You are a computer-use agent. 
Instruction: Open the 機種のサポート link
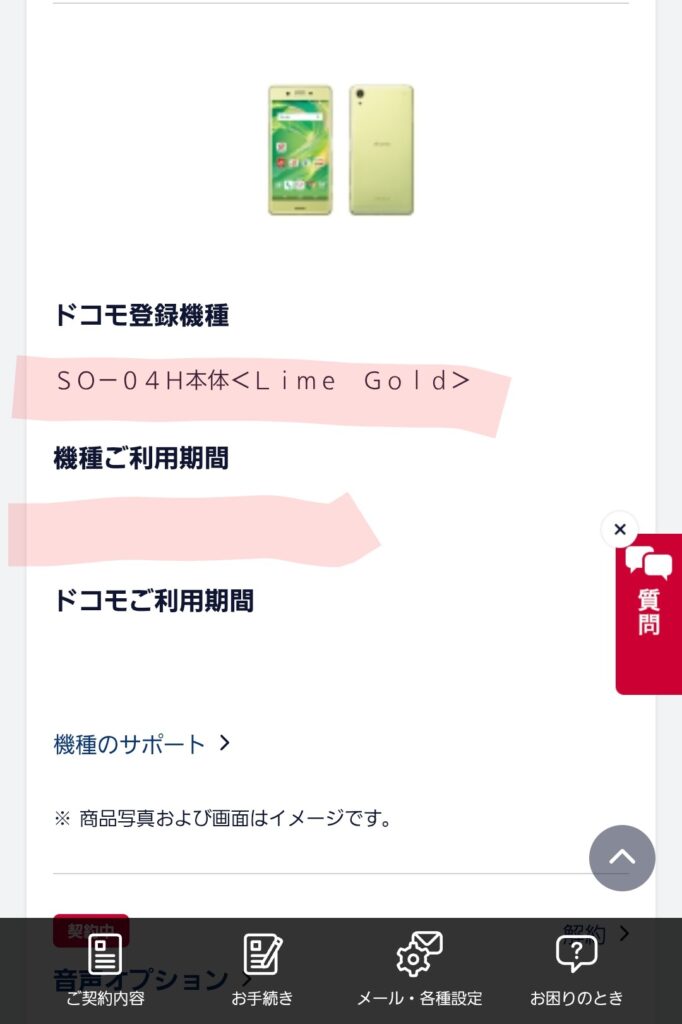(x=141, y=744)
